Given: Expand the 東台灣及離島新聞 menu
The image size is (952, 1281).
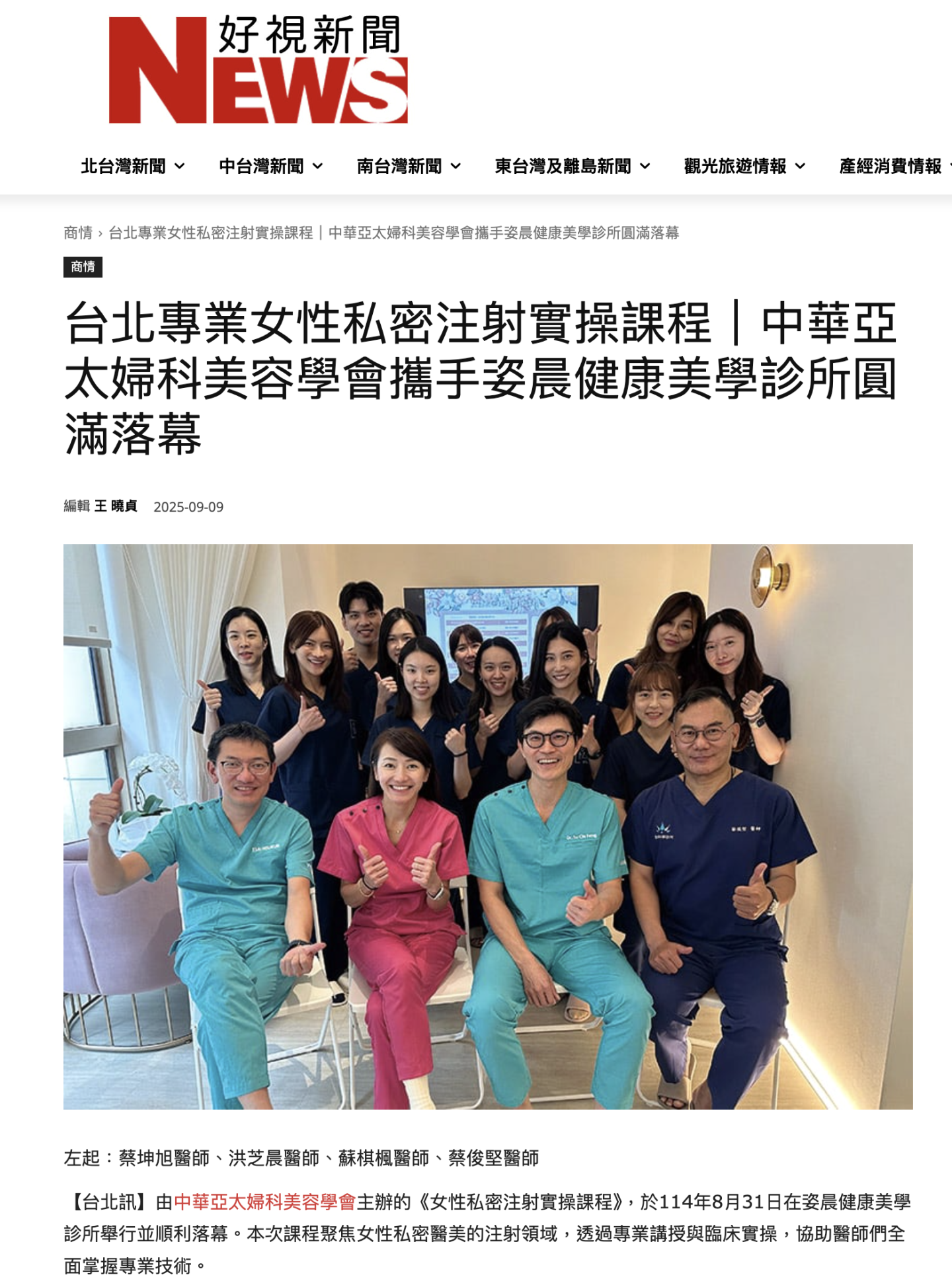Looking at the screenshot, I should [x=572, y=166].
